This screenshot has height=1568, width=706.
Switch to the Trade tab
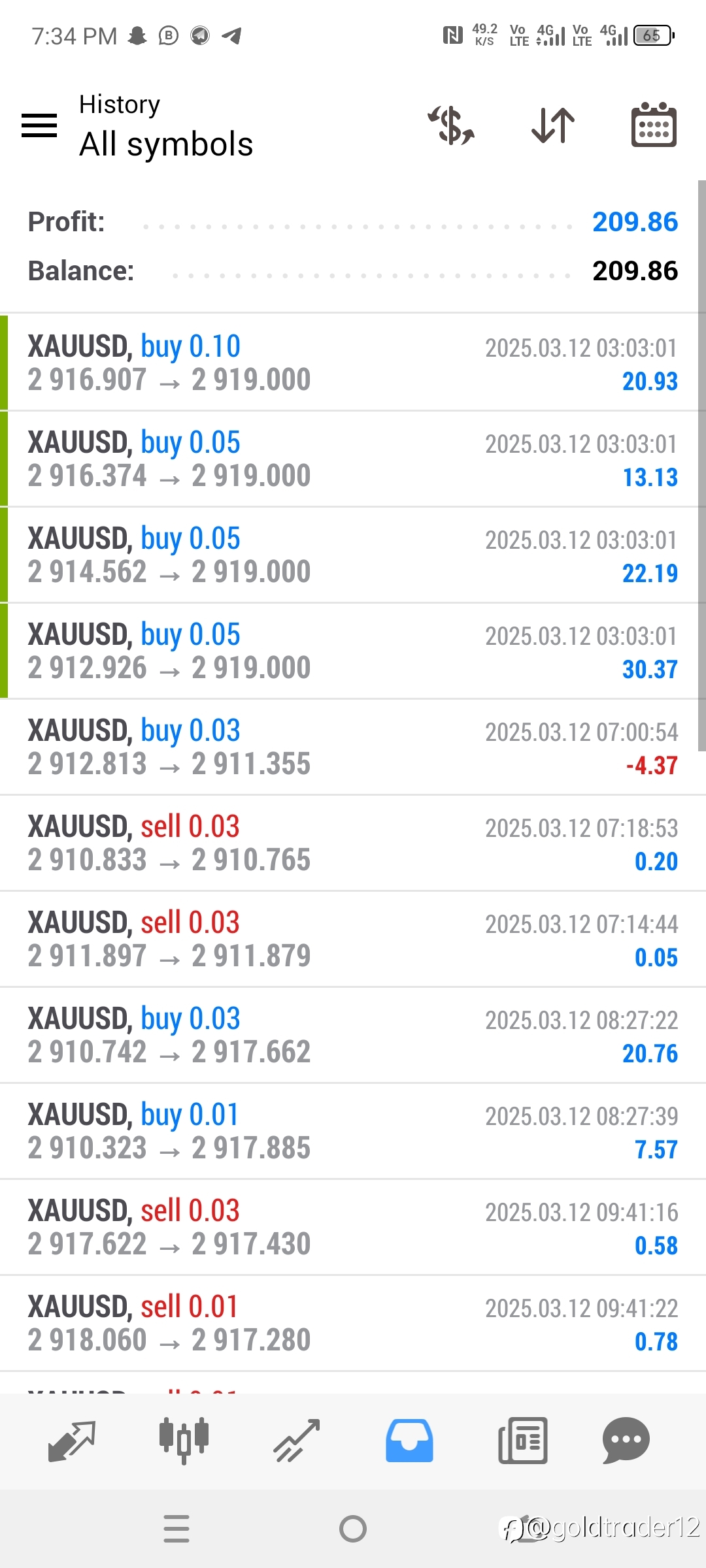coord(296,1441)
